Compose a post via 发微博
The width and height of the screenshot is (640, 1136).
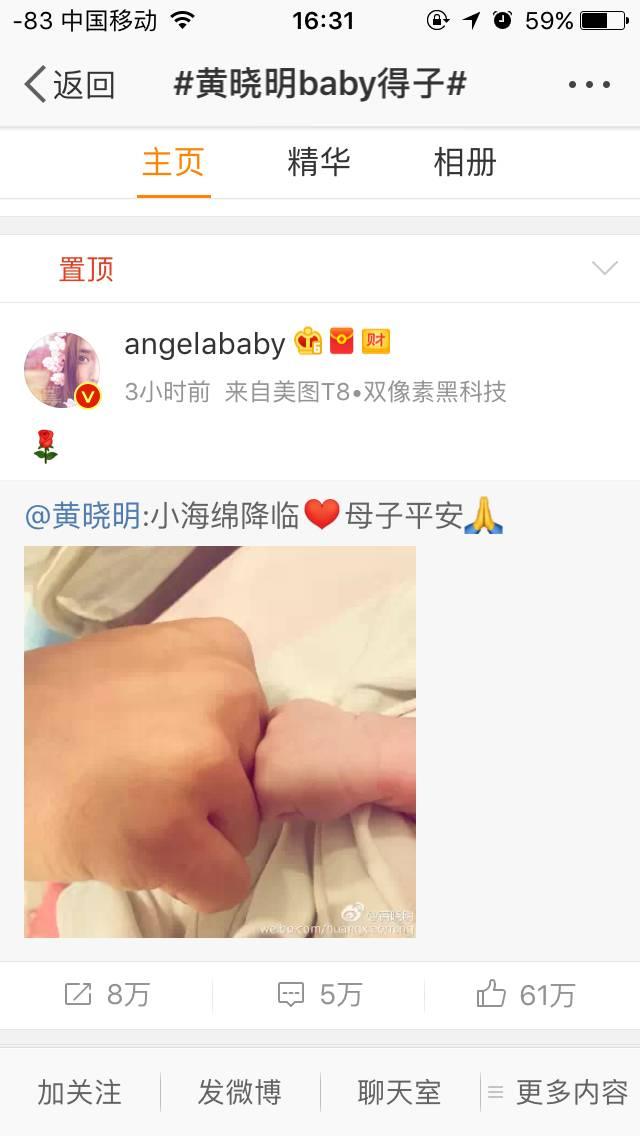tap(239, 1092)
